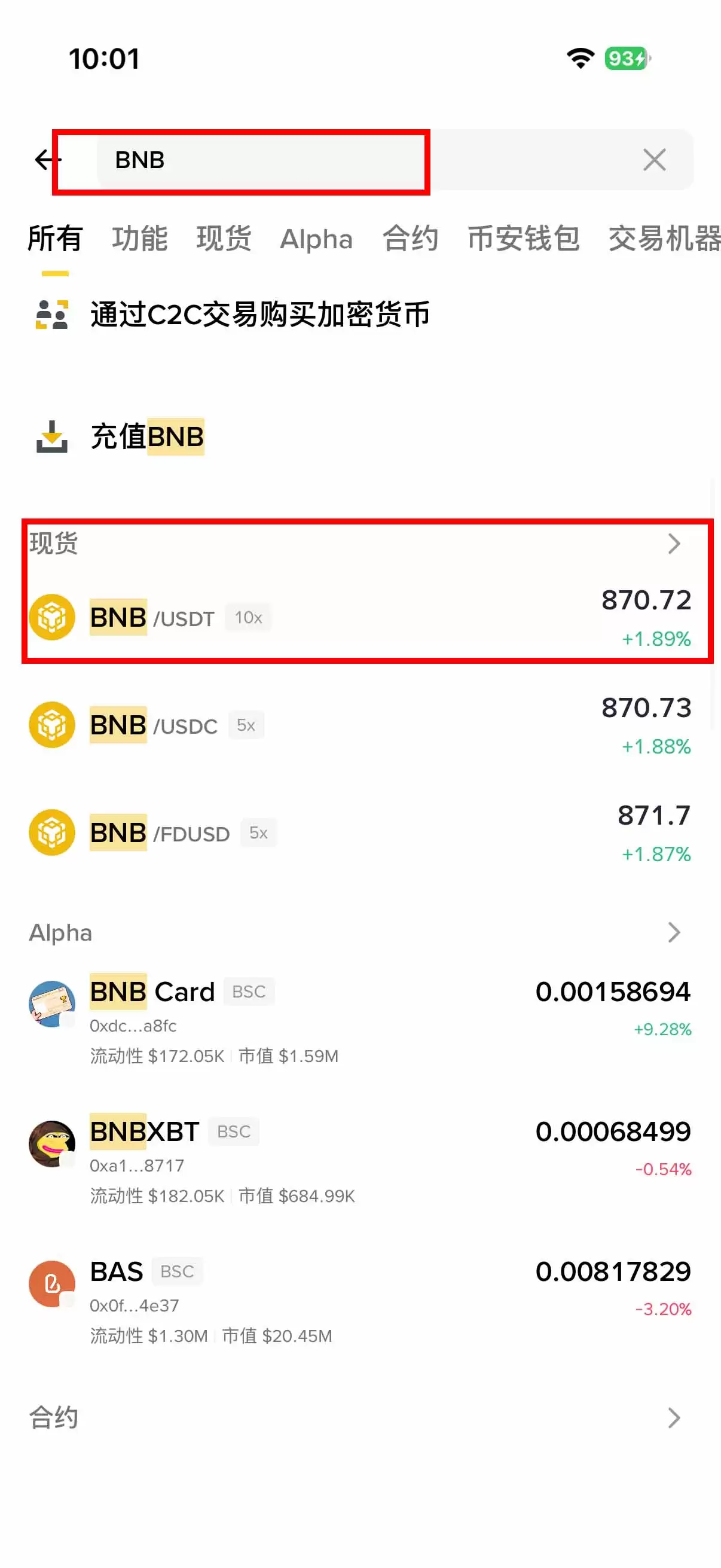The height and width of the screenshot is (1568, 721).
Task: Tap the BNB logo for the BNB/USDC pair
Action: [x=52, y=725]
